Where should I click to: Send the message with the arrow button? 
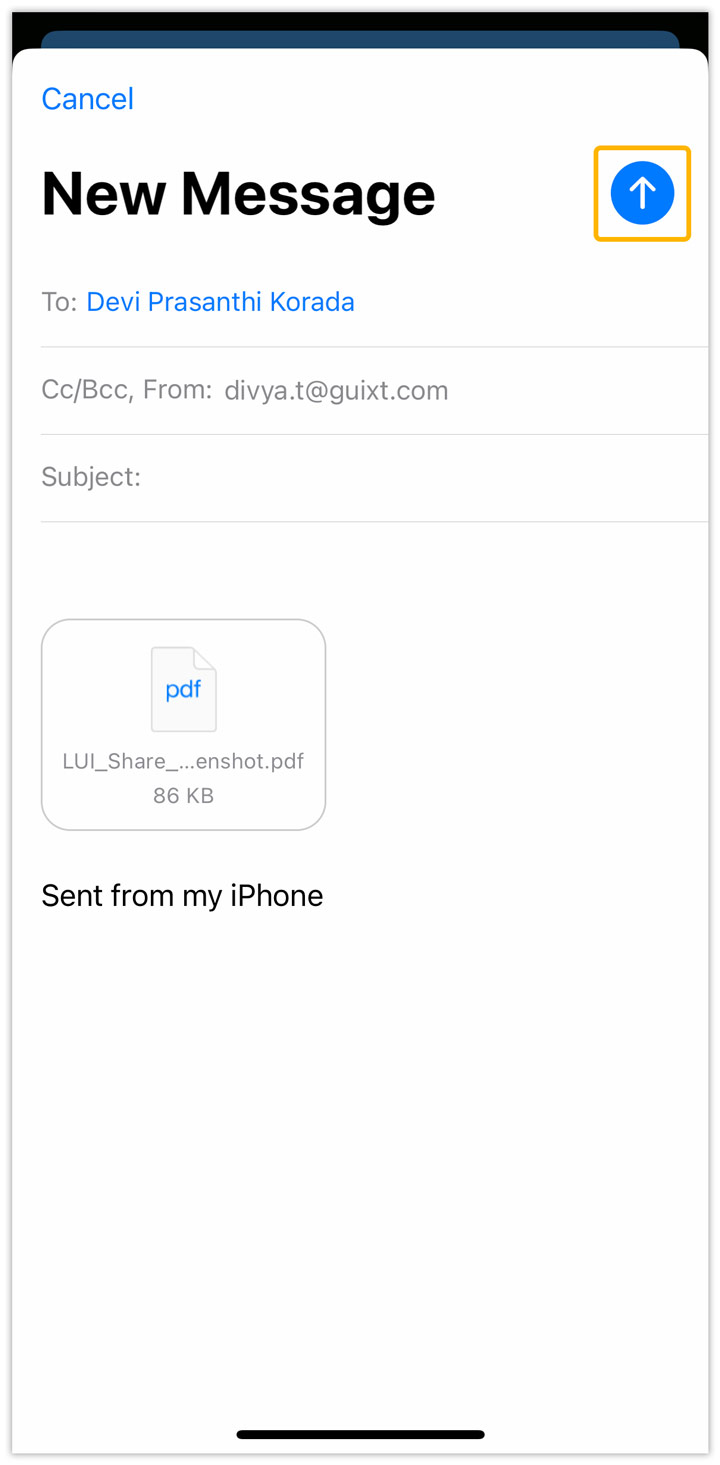642,193
